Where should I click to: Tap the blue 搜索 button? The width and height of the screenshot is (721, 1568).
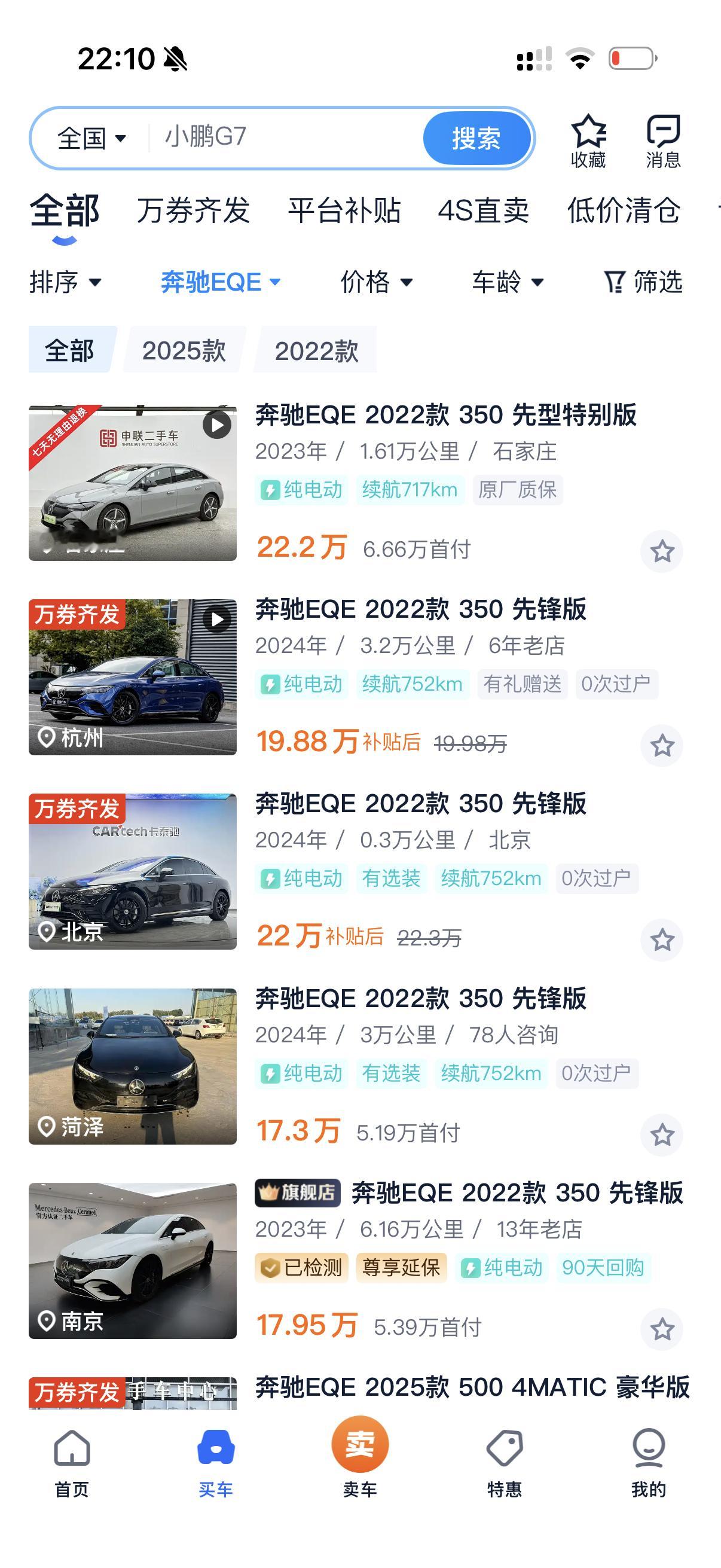[x=476, y=138]
